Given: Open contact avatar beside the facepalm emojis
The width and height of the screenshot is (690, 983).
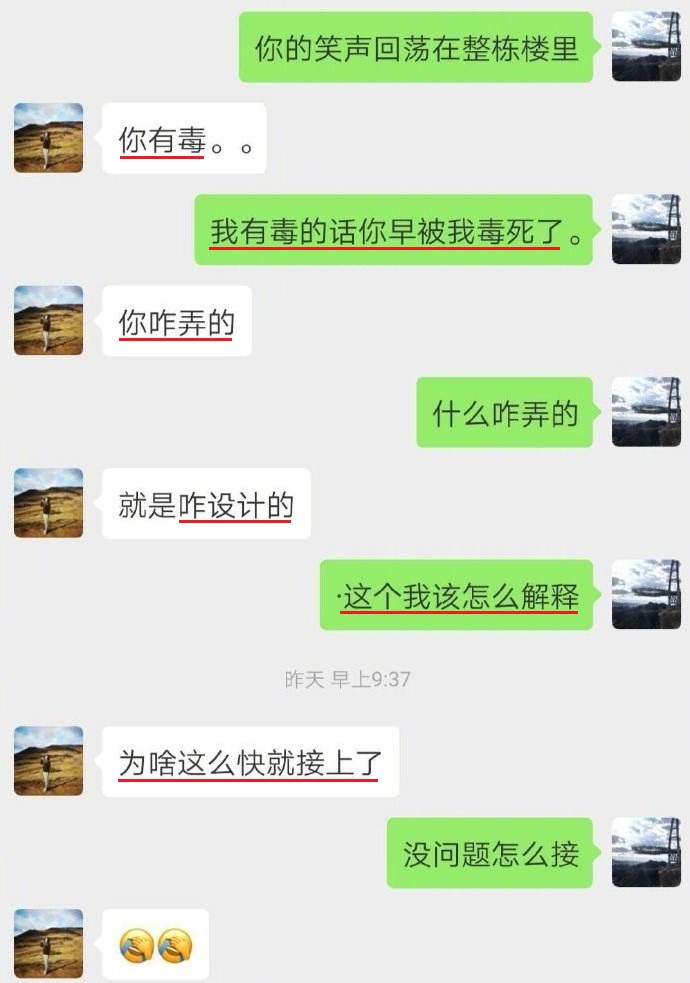Looking at the screenshot, I should pos(48,943).
